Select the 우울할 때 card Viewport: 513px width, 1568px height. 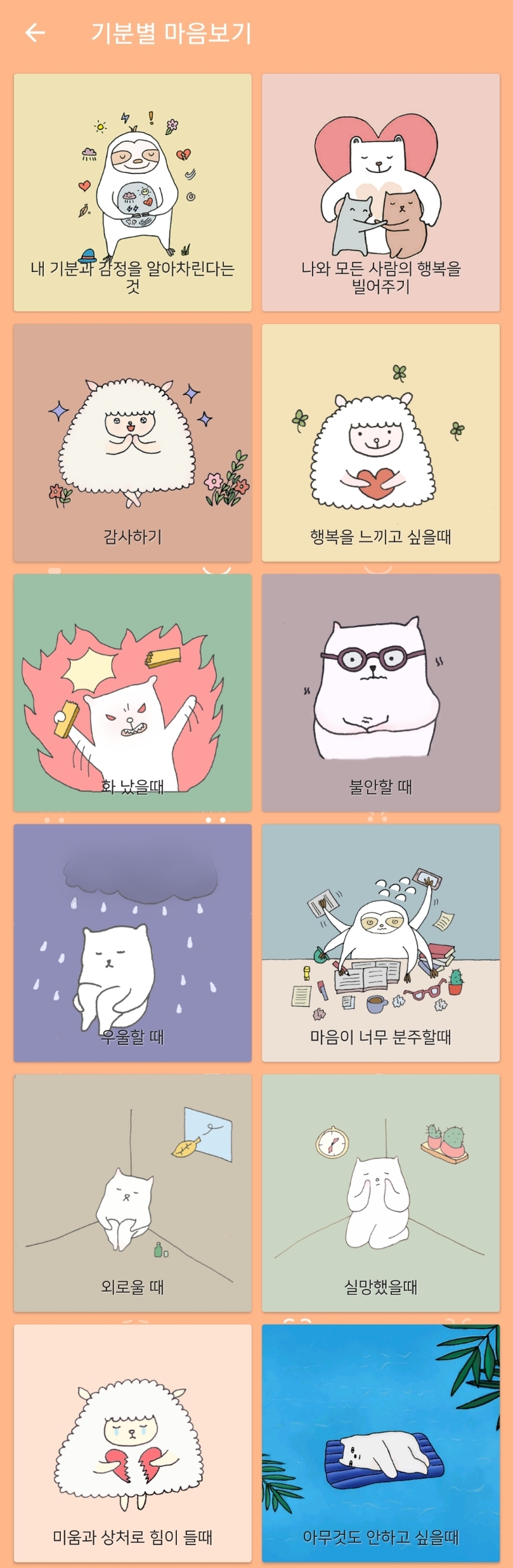click(x=133, y=943)
